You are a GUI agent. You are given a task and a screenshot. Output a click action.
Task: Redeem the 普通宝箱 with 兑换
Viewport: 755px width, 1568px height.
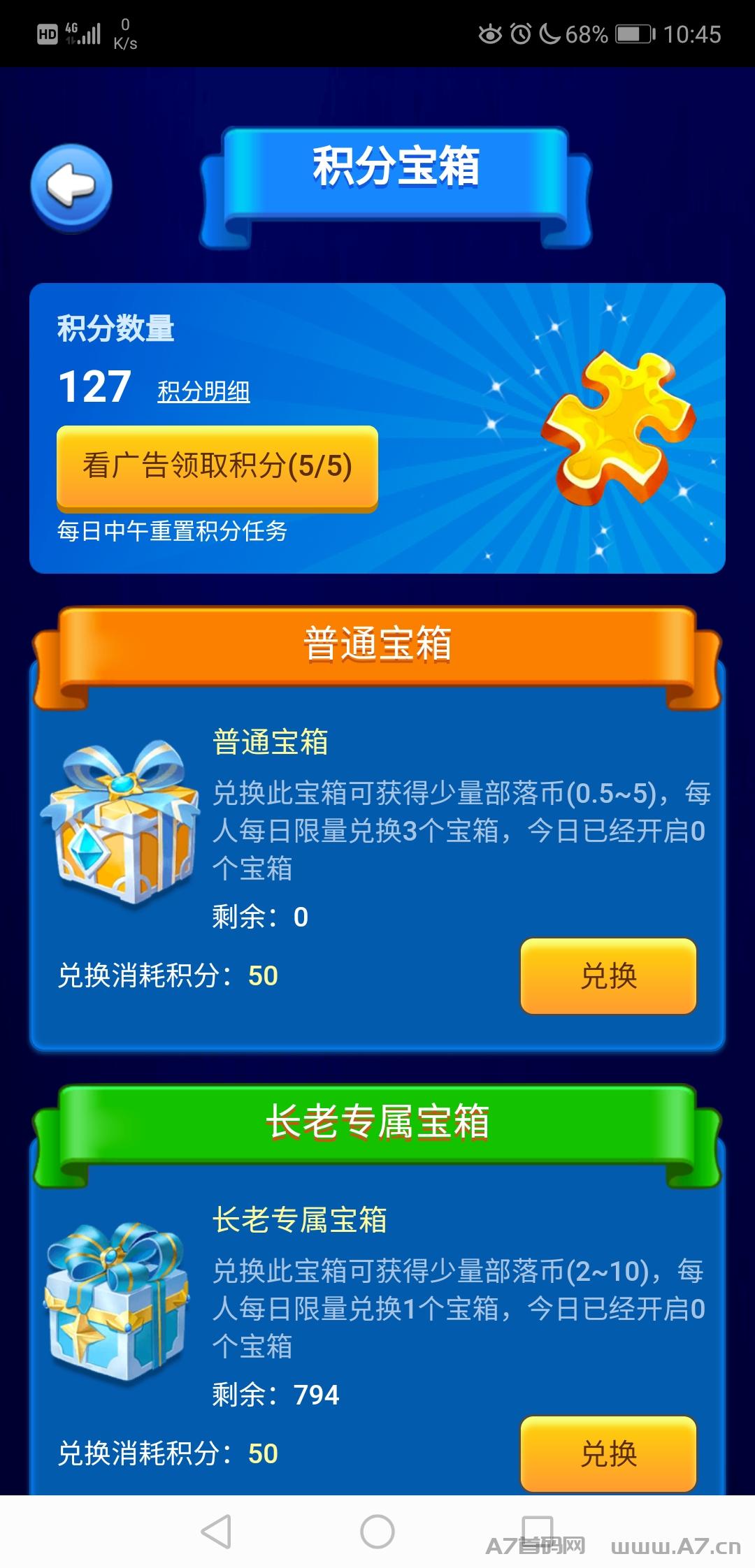pyautogui.click(x=608, y=976)
